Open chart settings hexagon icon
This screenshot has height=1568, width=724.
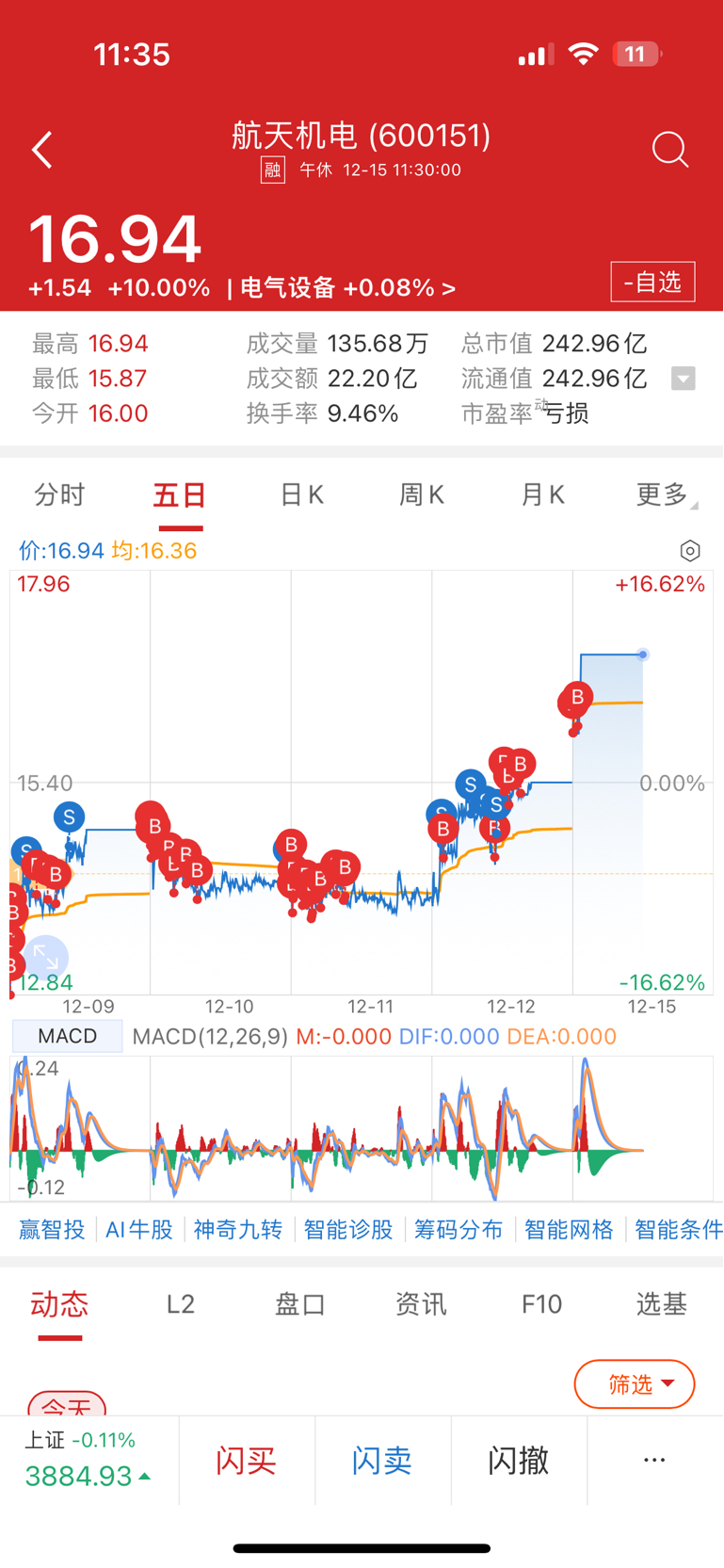(x=690, y=551)
